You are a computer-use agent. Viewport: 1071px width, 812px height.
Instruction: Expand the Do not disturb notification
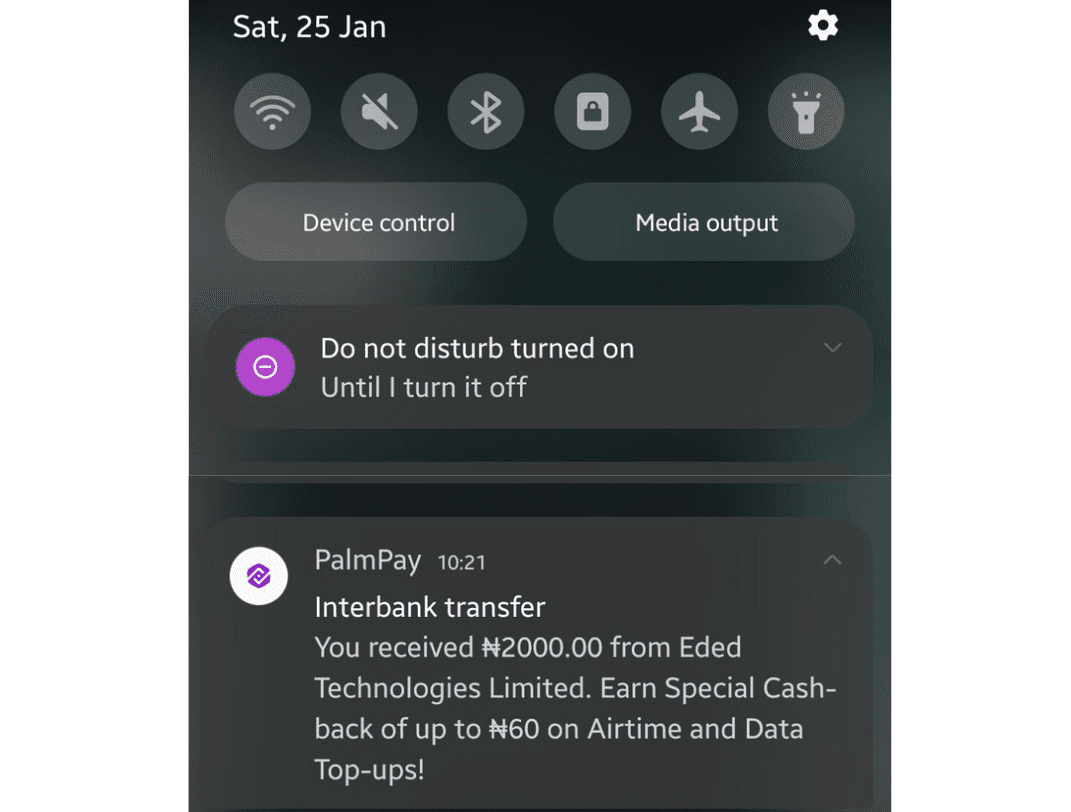(x=832, y=348)
